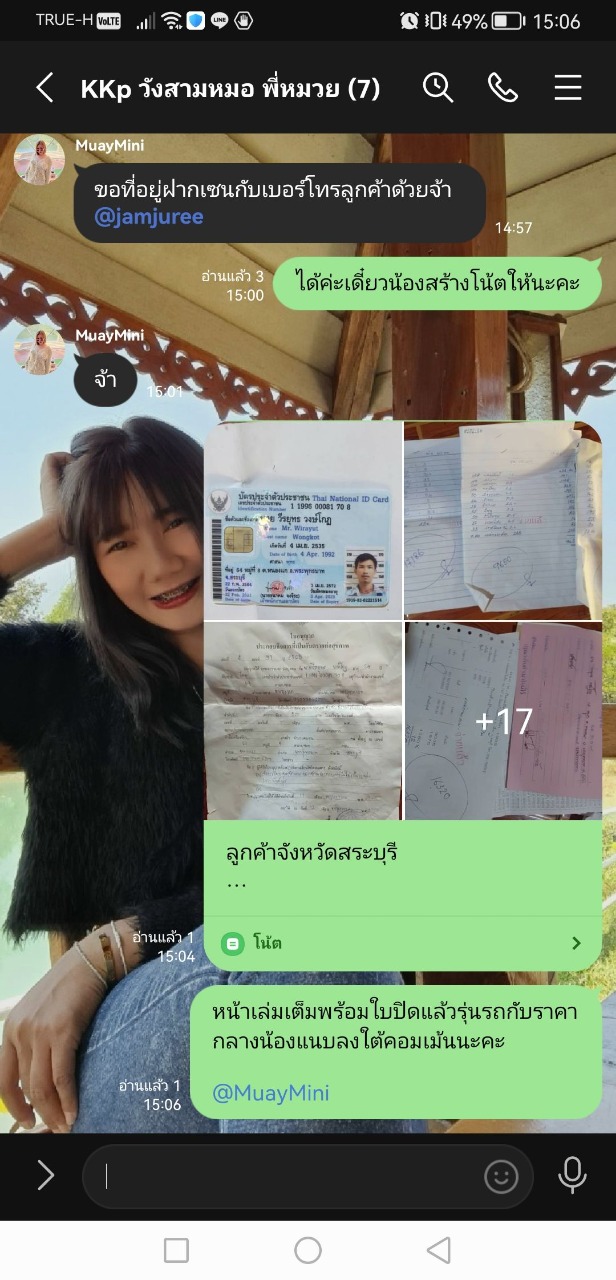The image size is (616, 1280).
Task: Record a voice message
Action: (572, 1175)
